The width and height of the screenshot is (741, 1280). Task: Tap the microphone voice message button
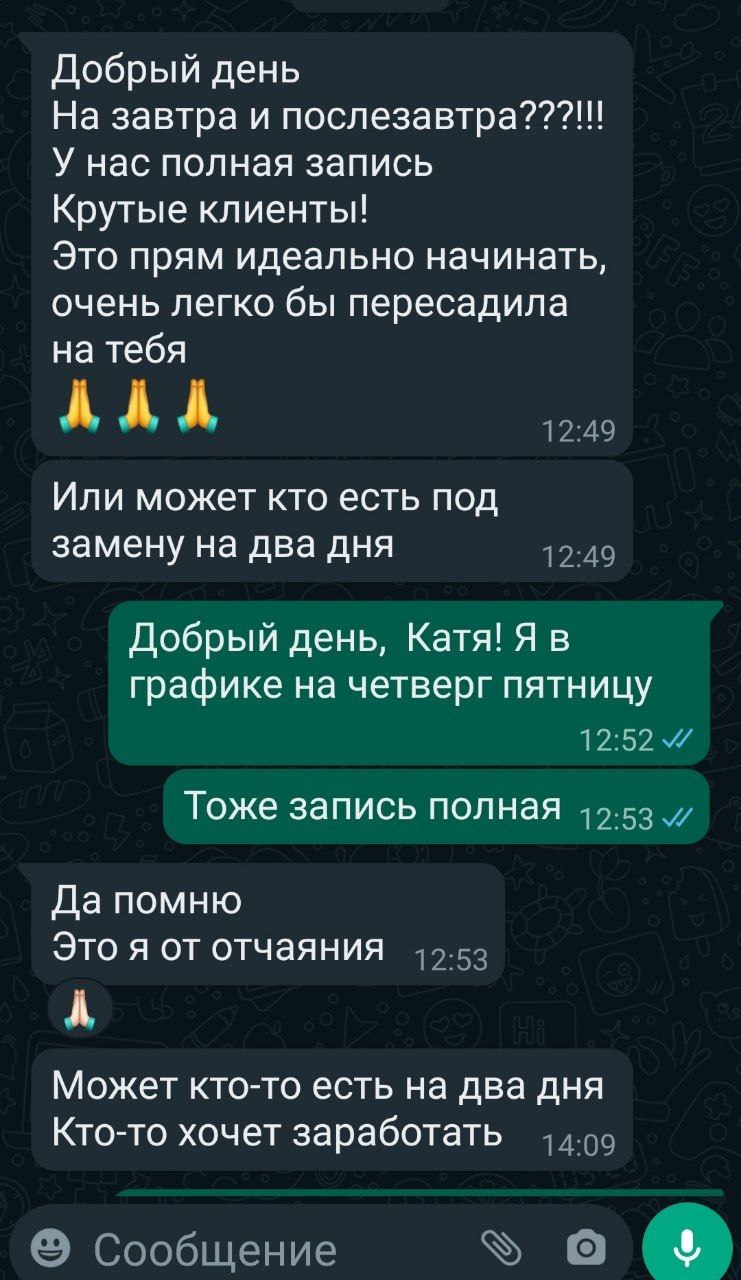[x=687, y=1248]
